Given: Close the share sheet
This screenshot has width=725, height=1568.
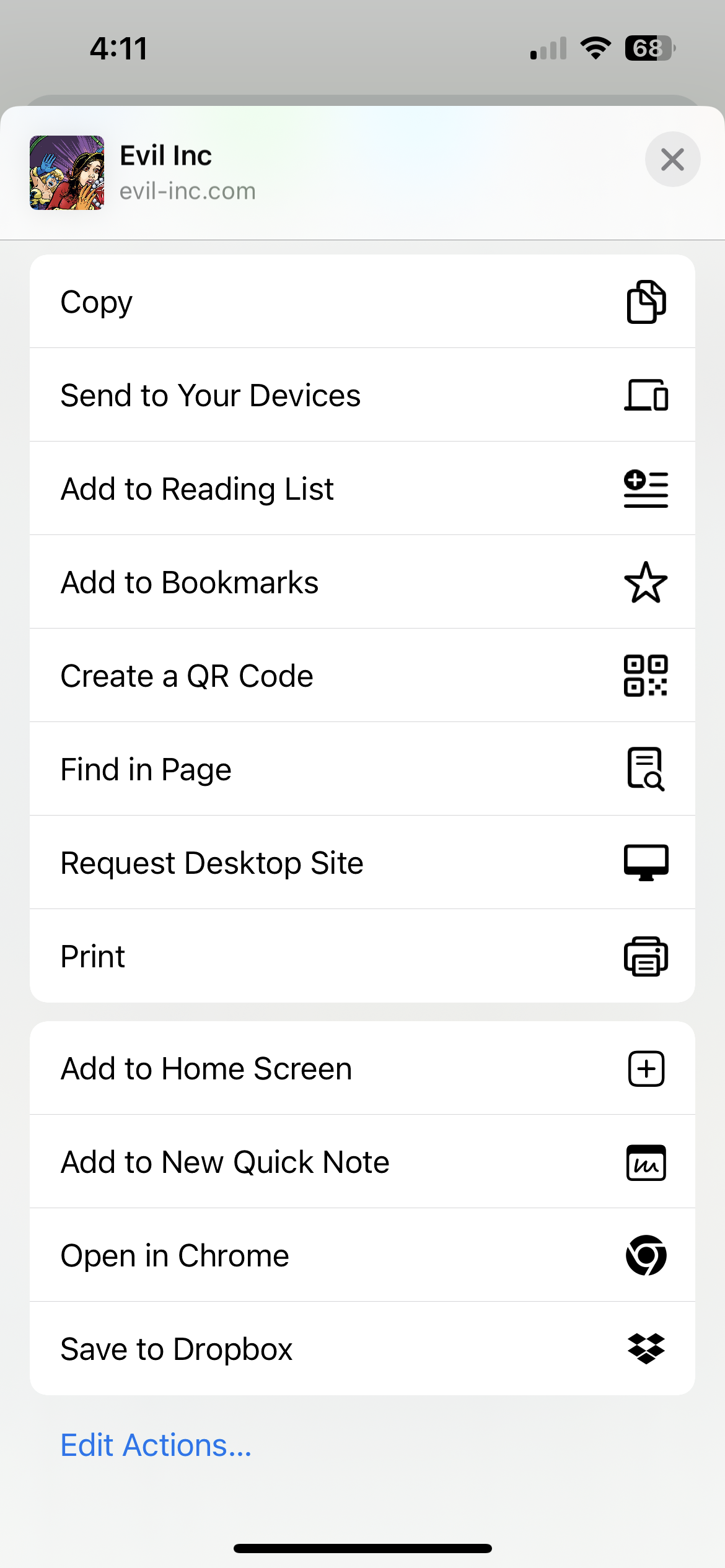Looking at the screenshot, I should point(672,160).
